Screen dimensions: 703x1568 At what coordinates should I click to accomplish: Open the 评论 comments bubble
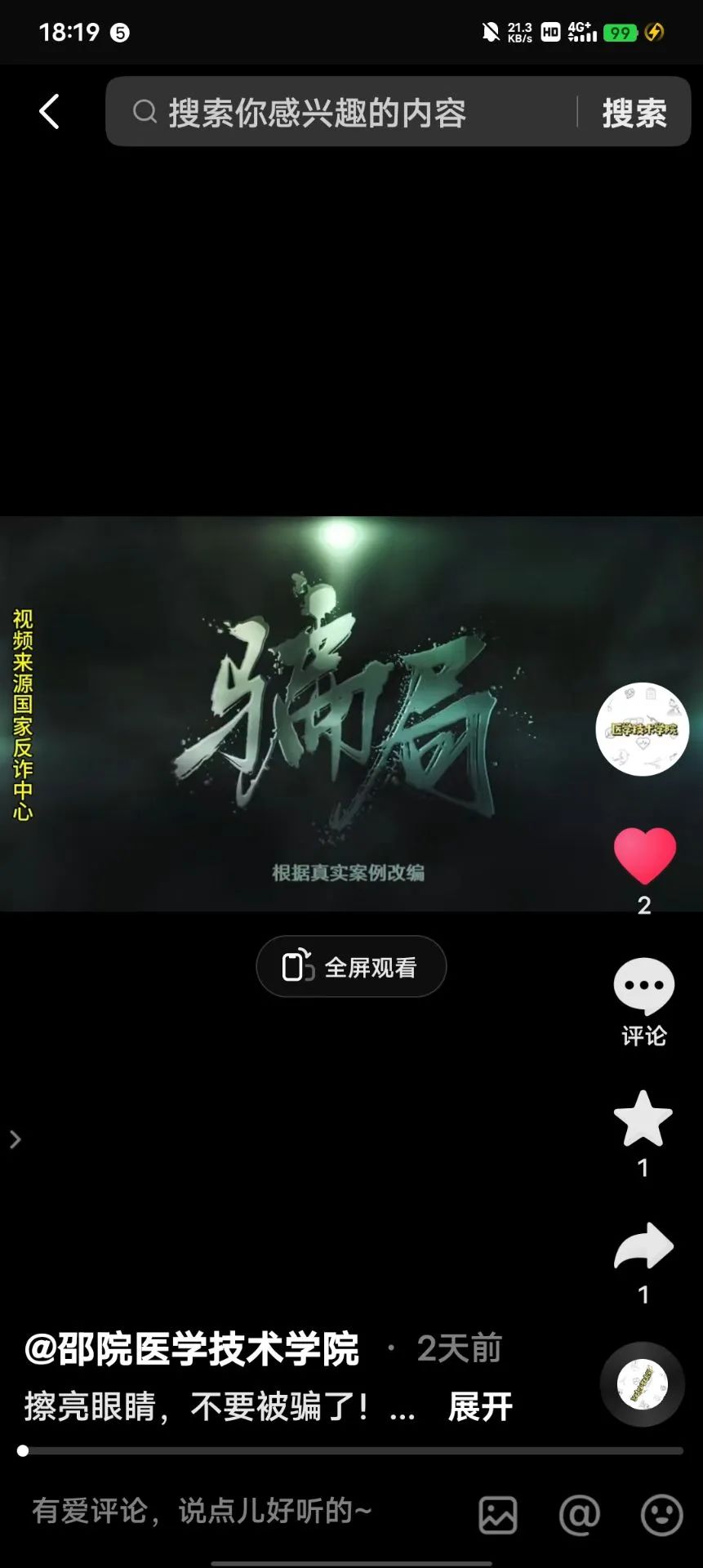coord(644,987)
